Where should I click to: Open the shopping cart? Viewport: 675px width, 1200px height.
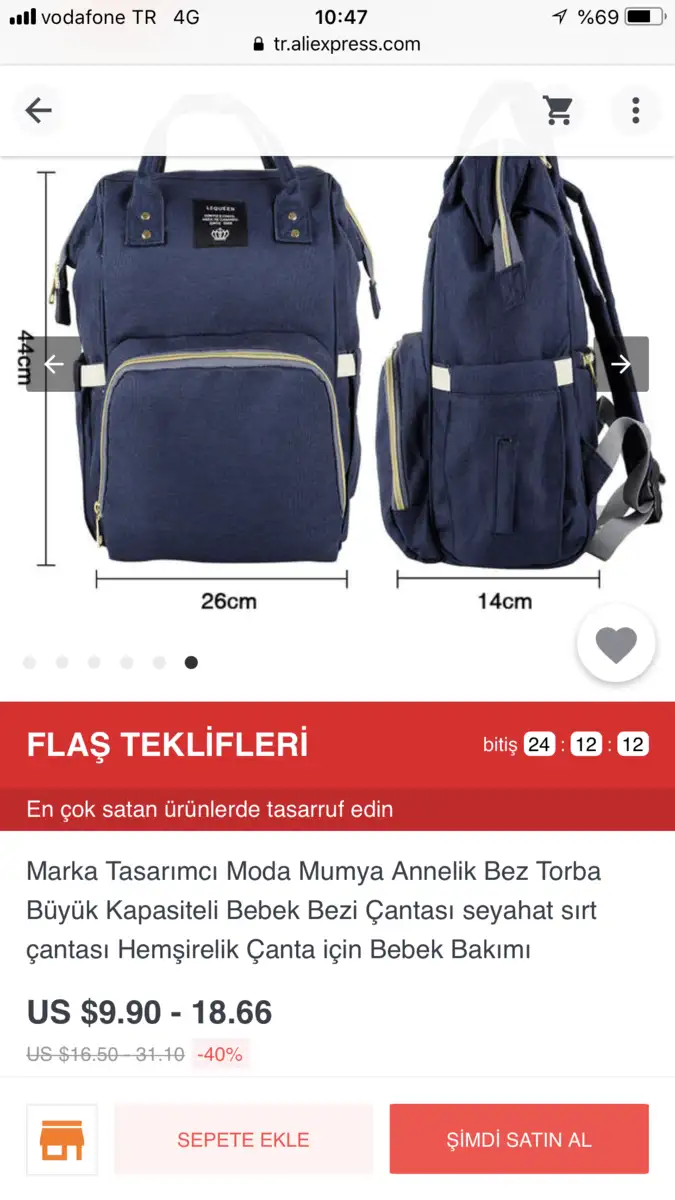pos(558,110)
